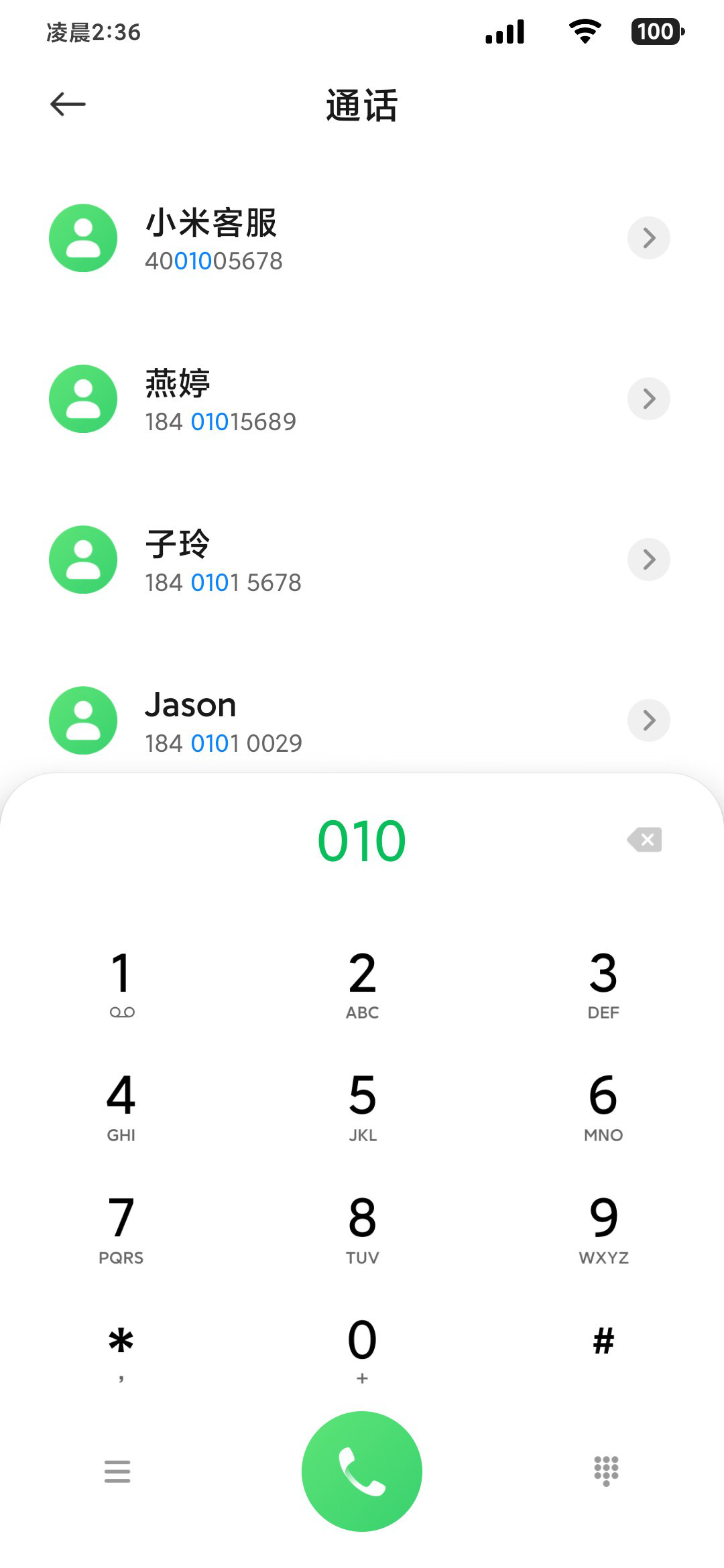This screenshot has height=1568, width=724.
Task: Open details chevron for 小米客服
Action: click(x=648, y=238)
